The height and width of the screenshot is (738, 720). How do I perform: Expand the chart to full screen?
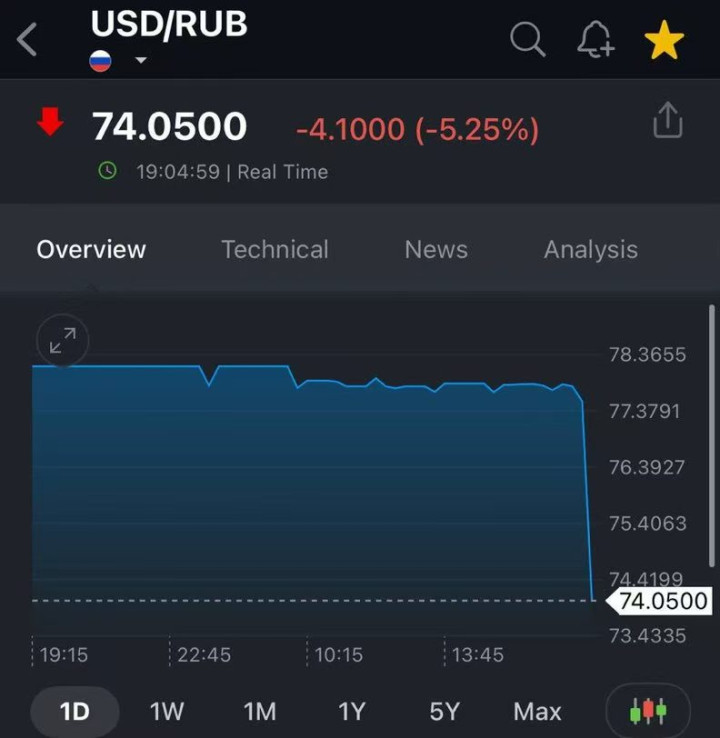[x=63, y=341]
